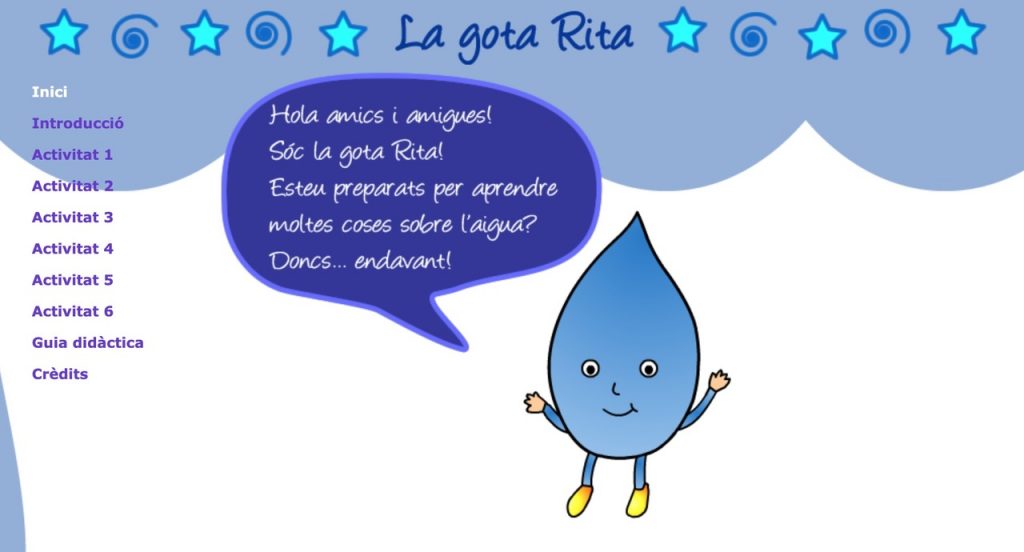View the Guia didàctica

(87, 343)
